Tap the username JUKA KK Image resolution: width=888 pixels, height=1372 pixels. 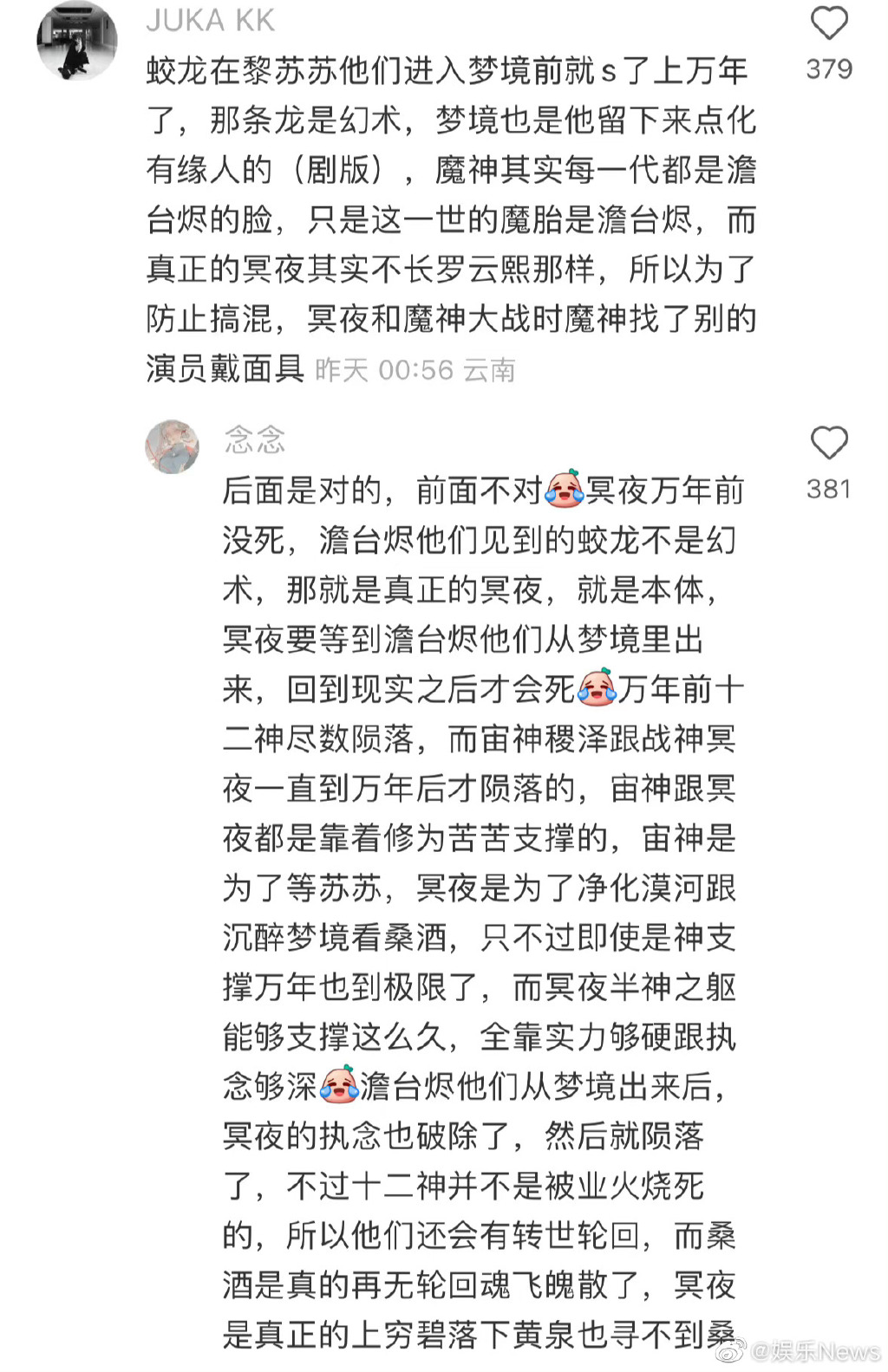pos(211,21)
